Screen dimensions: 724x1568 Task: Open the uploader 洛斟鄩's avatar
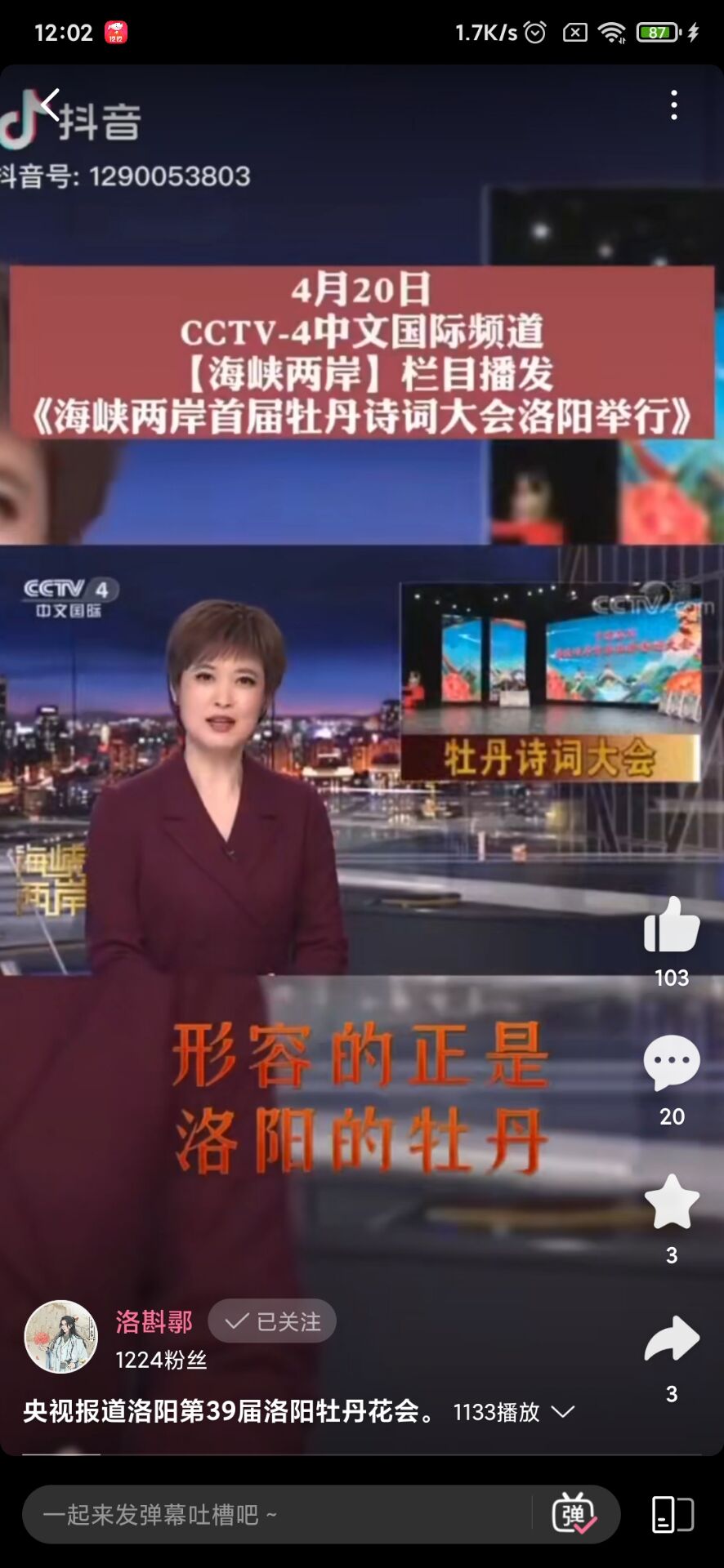point(61,1337)
